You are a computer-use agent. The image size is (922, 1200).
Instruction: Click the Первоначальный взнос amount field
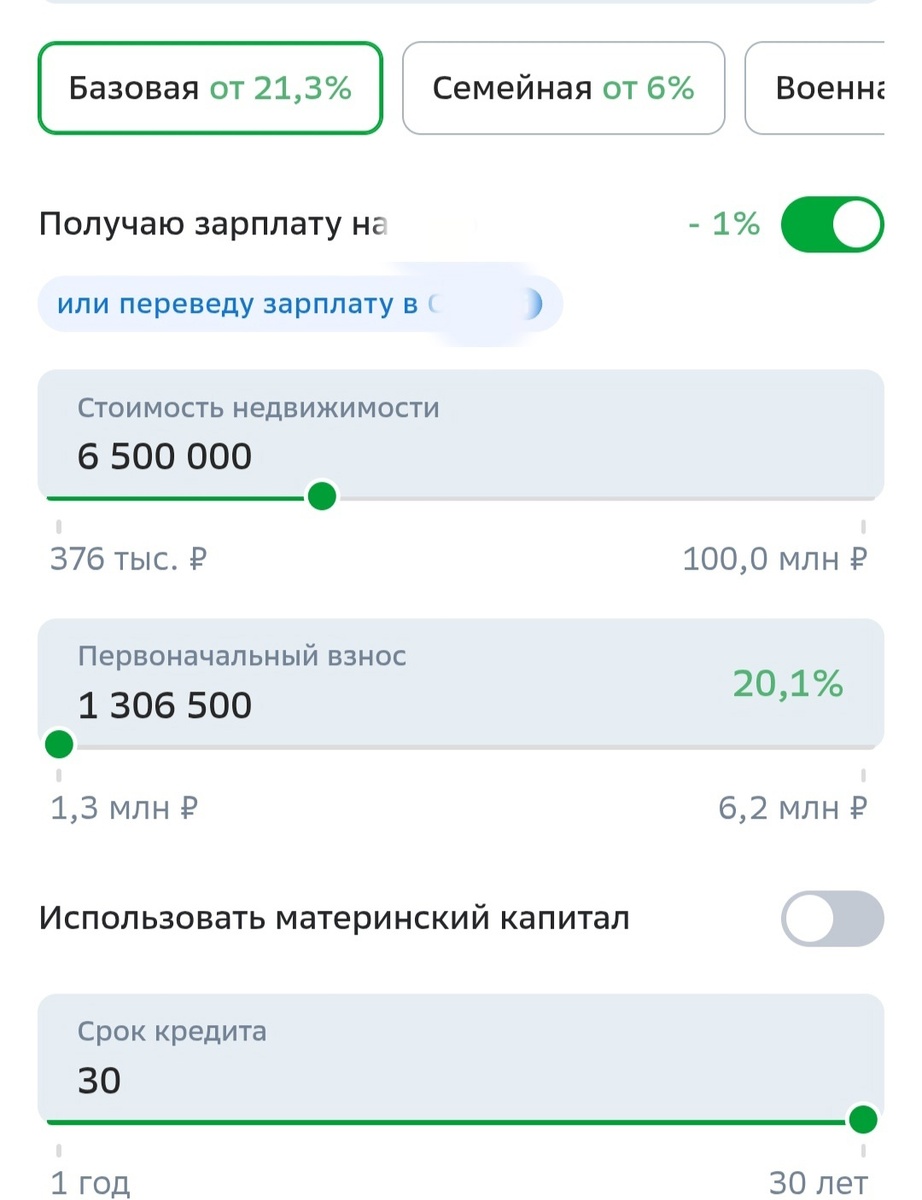(x=165, y=705)
